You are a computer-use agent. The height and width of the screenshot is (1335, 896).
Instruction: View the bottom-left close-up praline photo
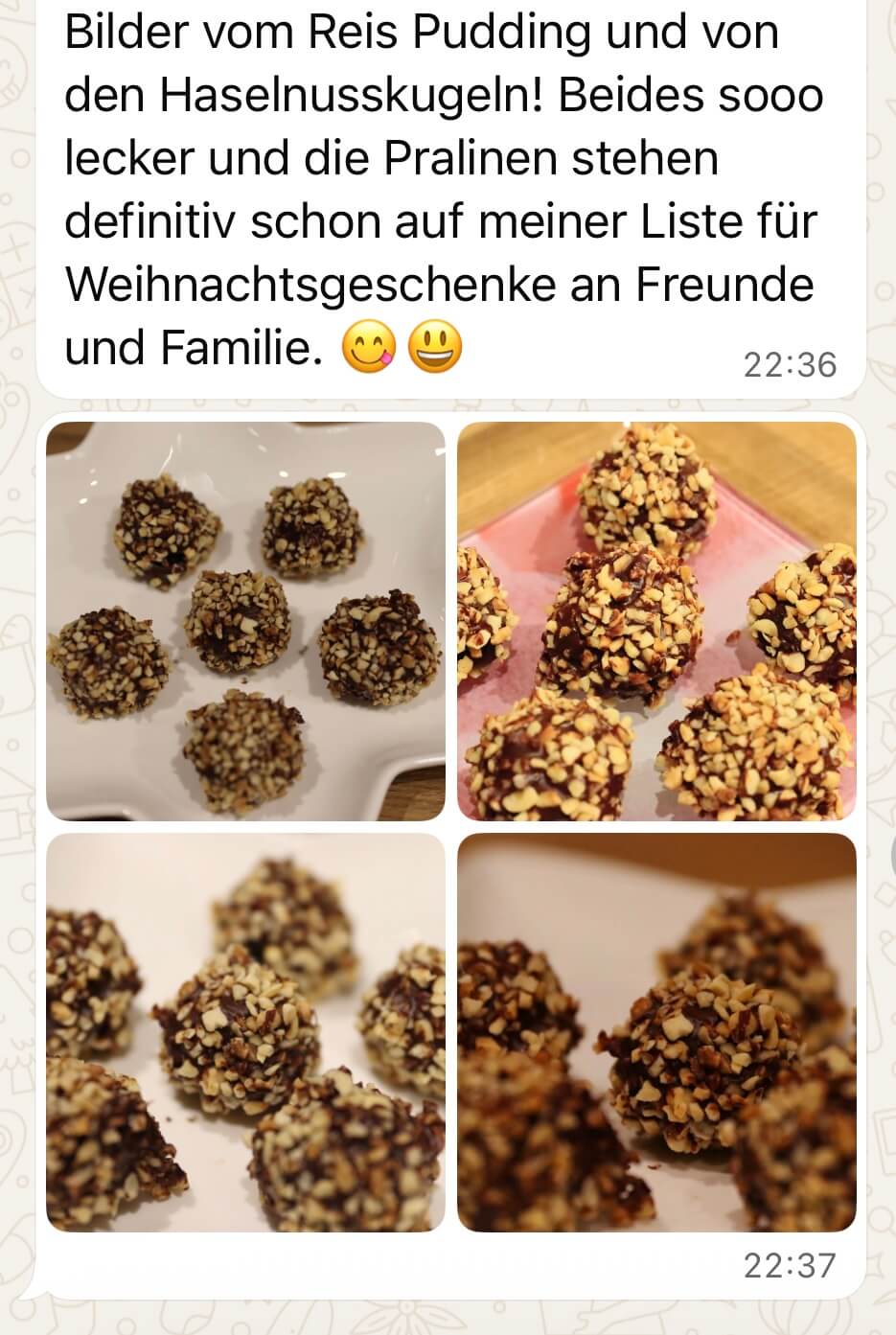[x=245, y=1032]
